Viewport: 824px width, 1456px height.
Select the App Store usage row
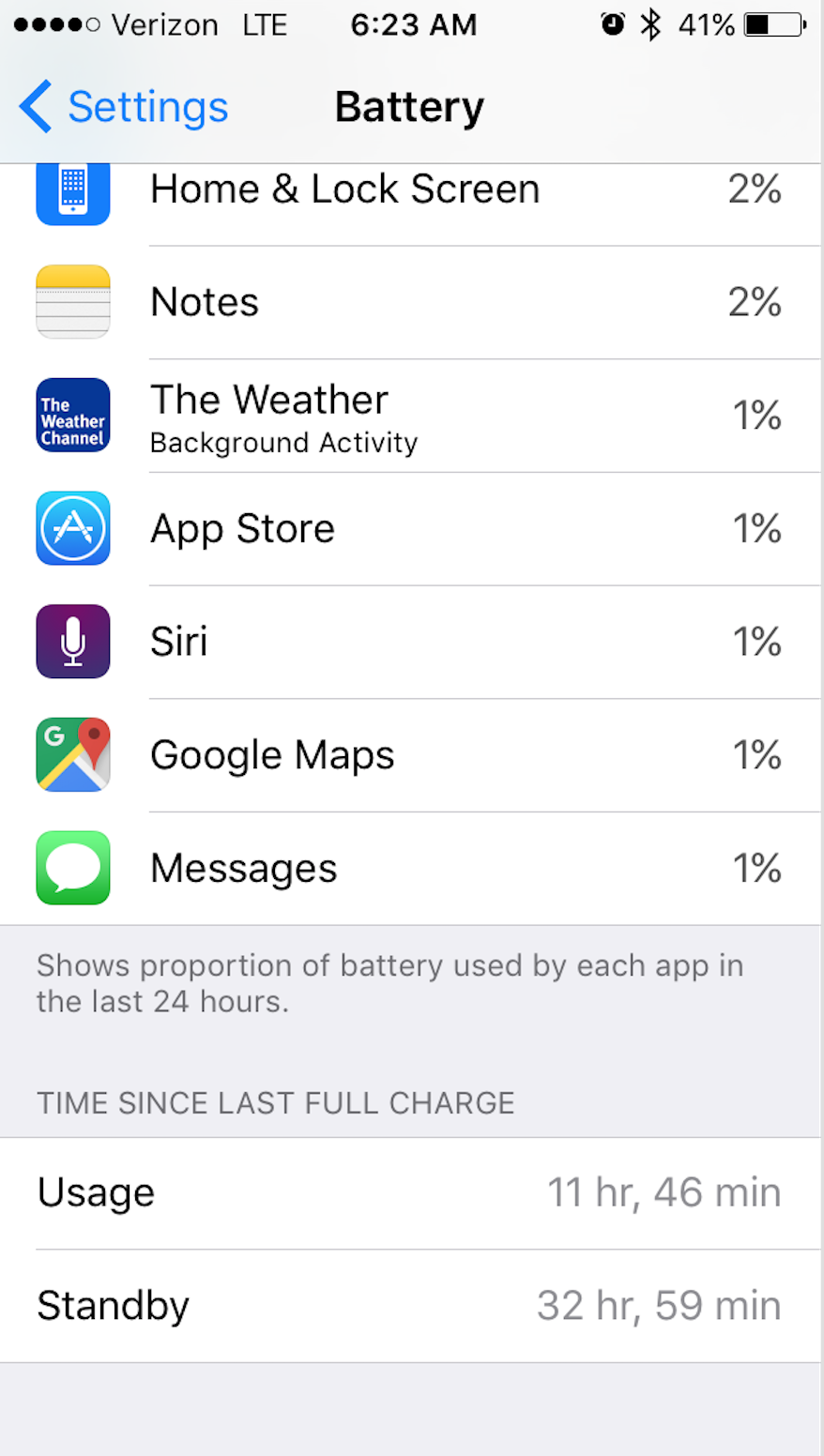(412, 529)
